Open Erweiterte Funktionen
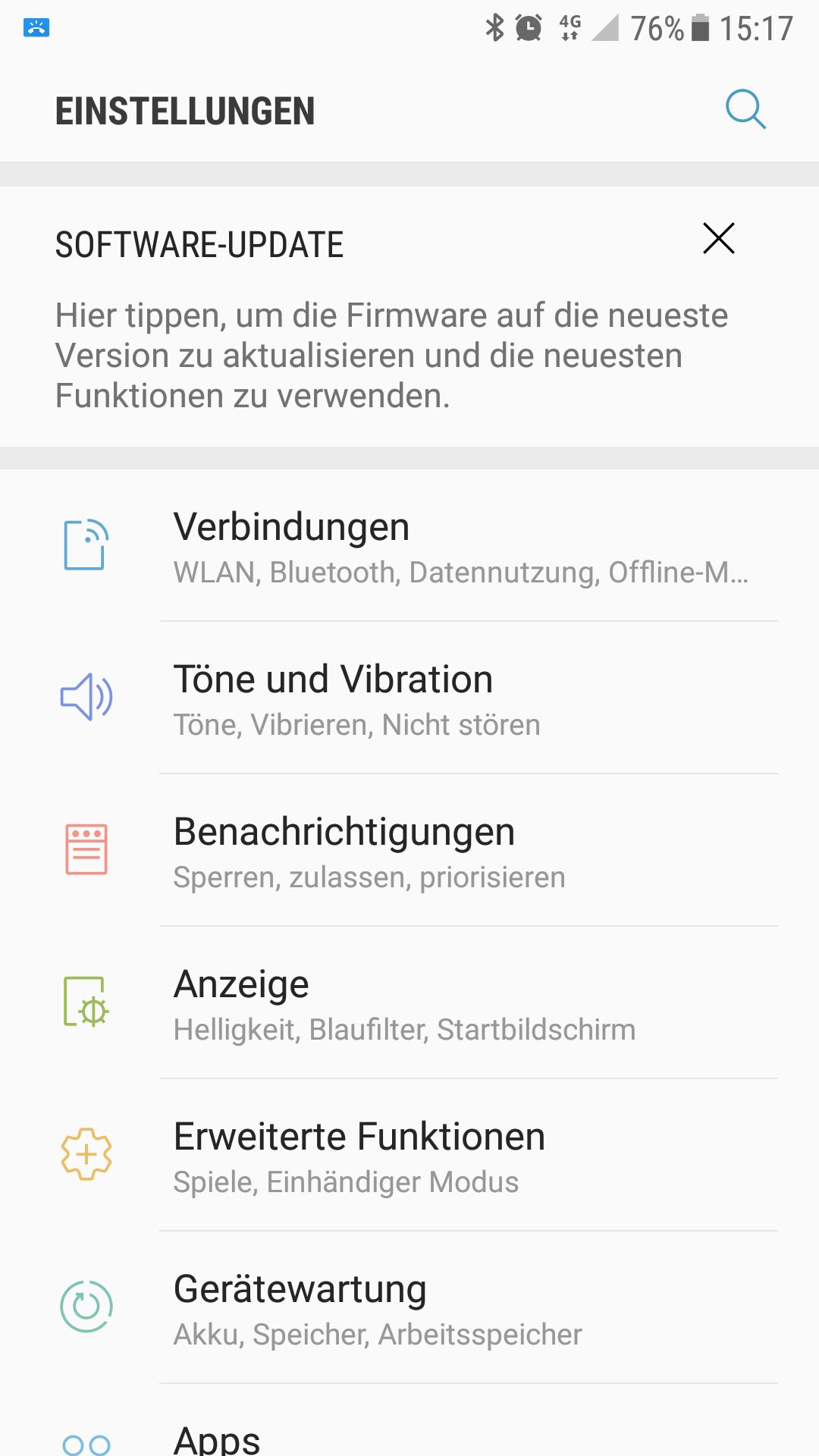 409,1156
